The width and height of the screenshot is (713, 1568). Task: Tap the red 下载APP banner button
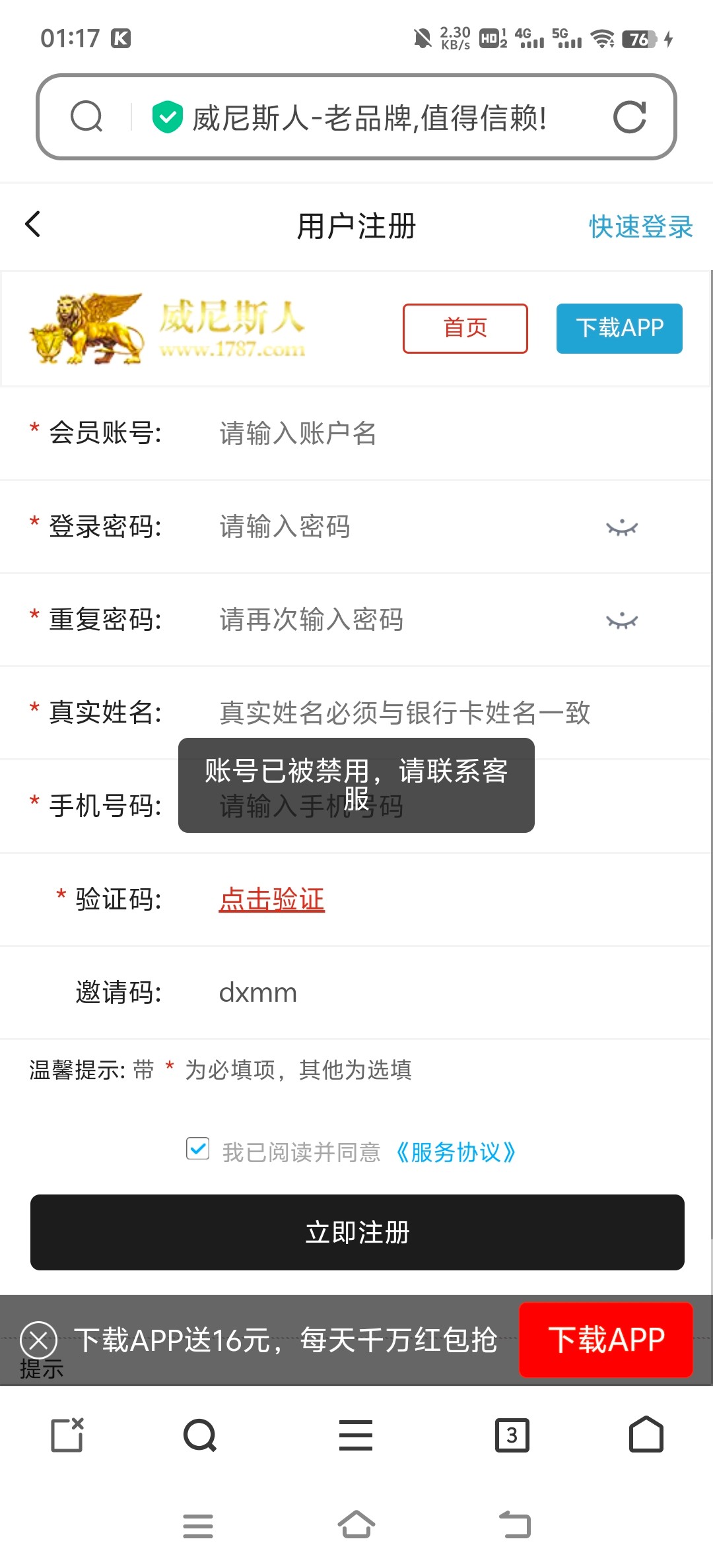[x=605, y=1340]
